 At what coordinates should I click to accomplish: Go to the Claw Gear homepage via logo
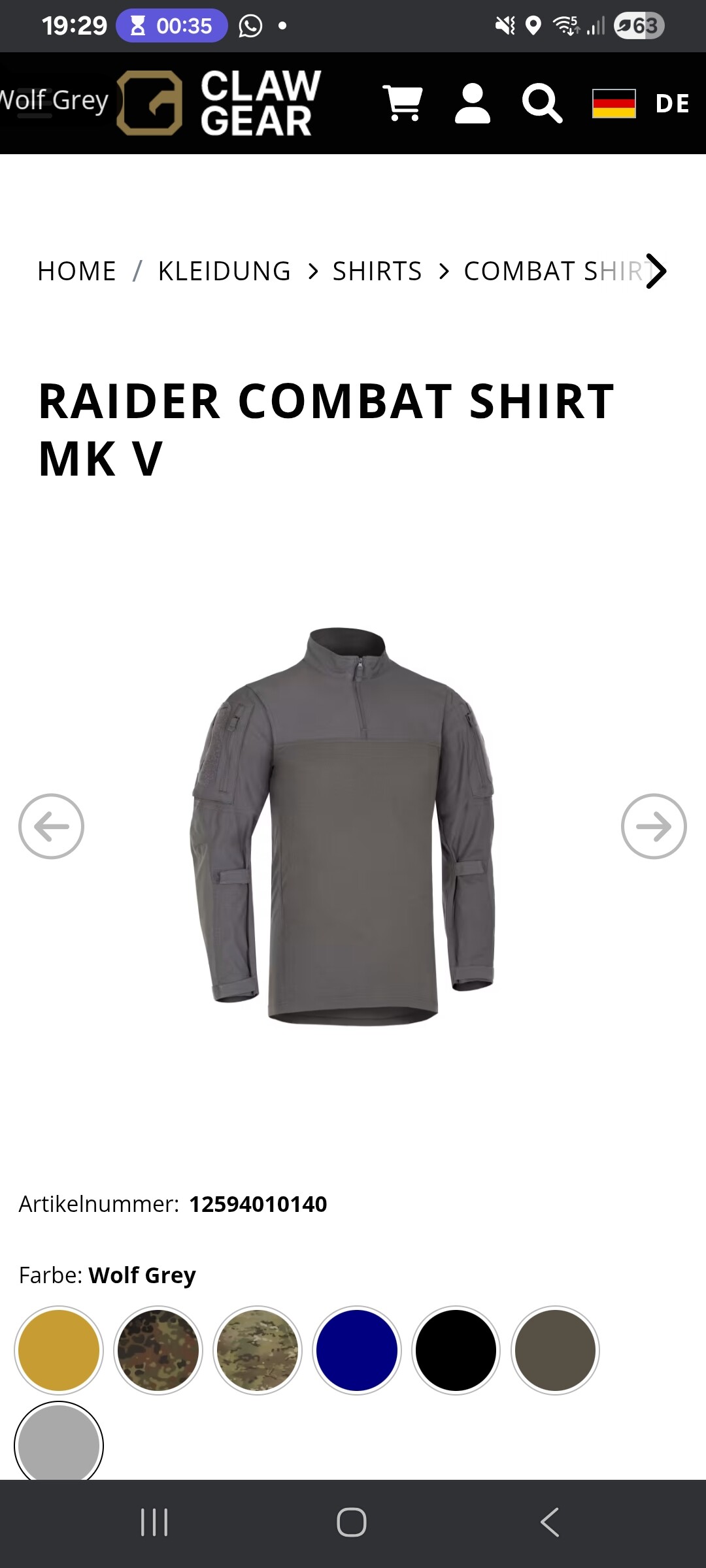[219, 103]
